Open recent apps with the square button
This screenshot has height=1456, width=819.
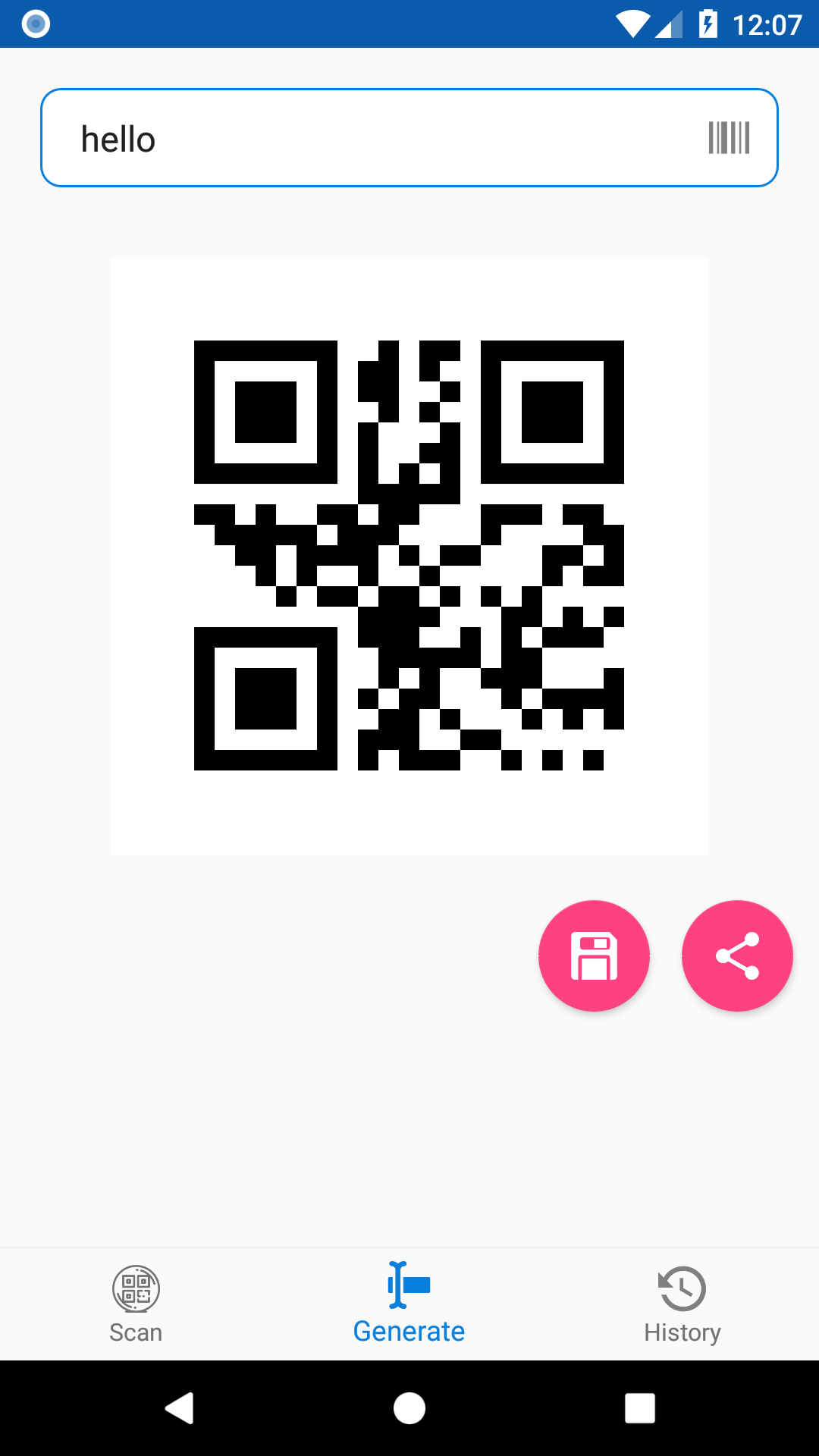(639, 1409)
